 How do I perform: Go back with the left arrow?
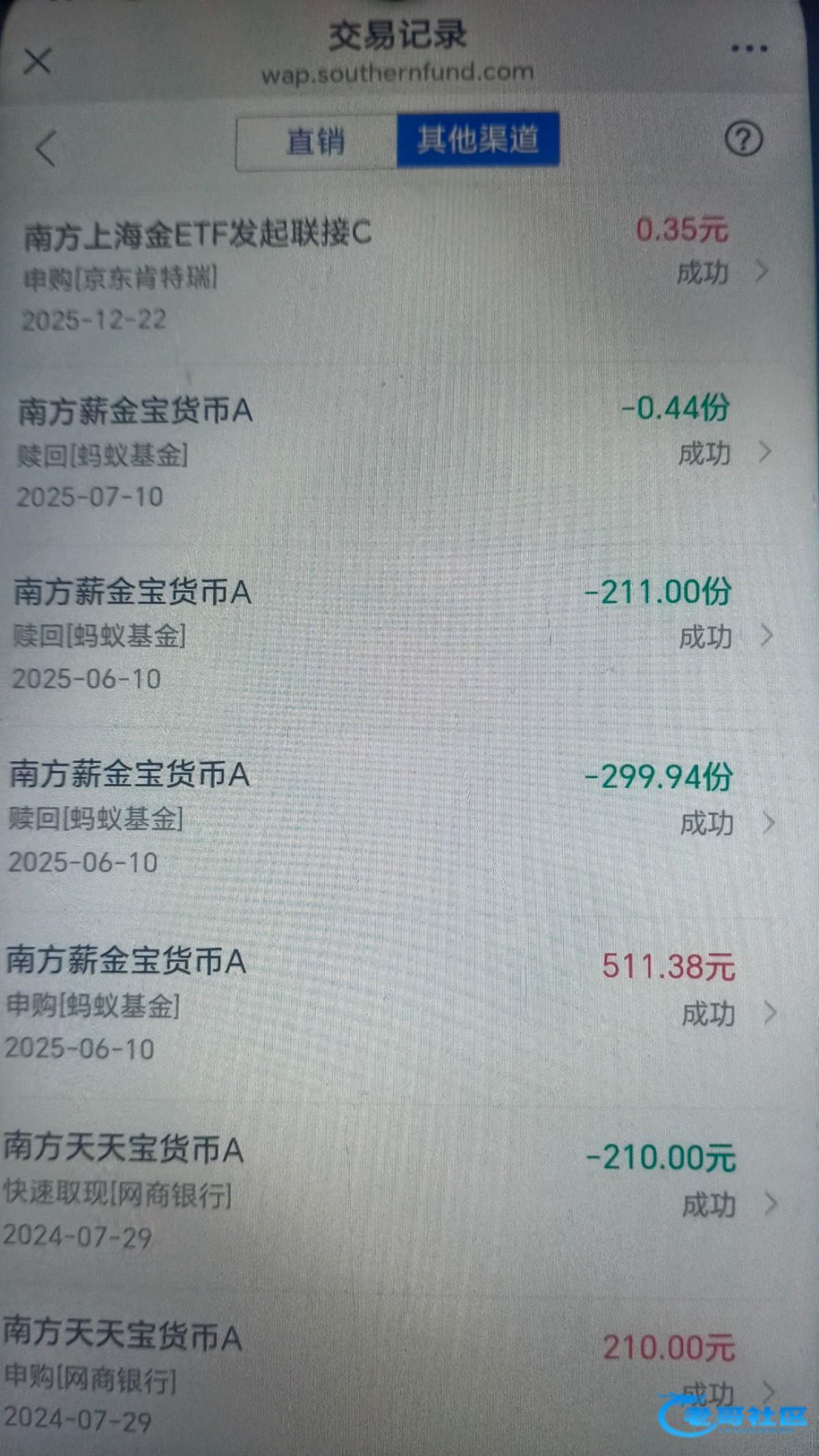[46, 147]
